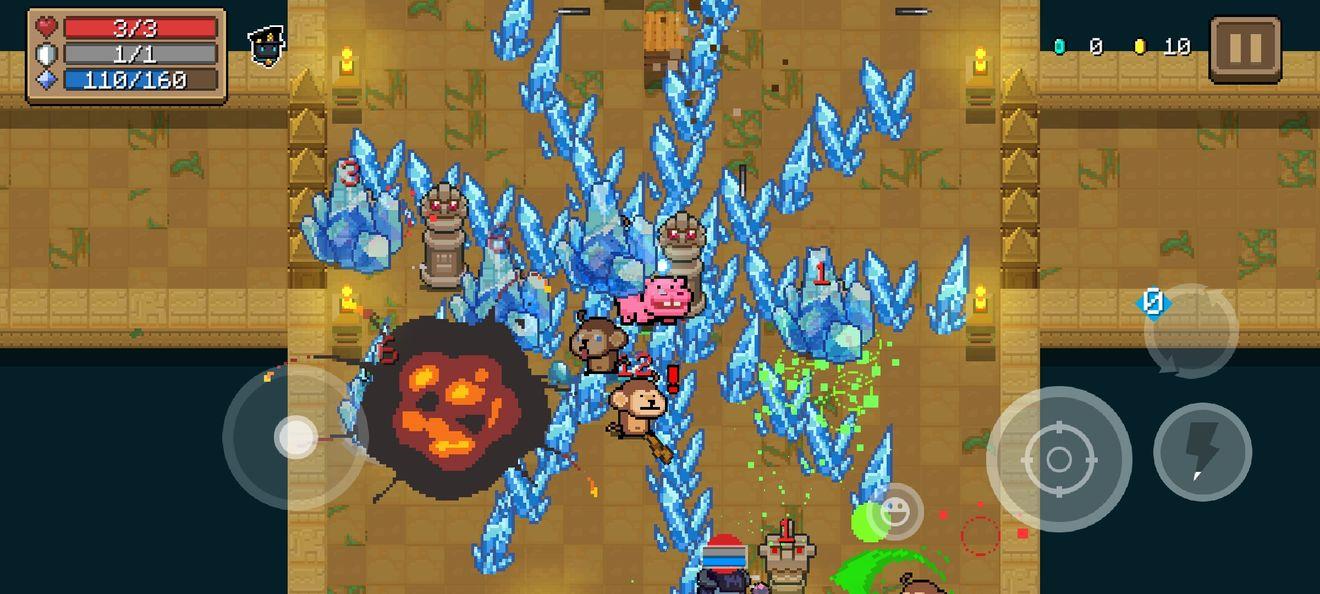Open the smiley emote button

(893, 514)
